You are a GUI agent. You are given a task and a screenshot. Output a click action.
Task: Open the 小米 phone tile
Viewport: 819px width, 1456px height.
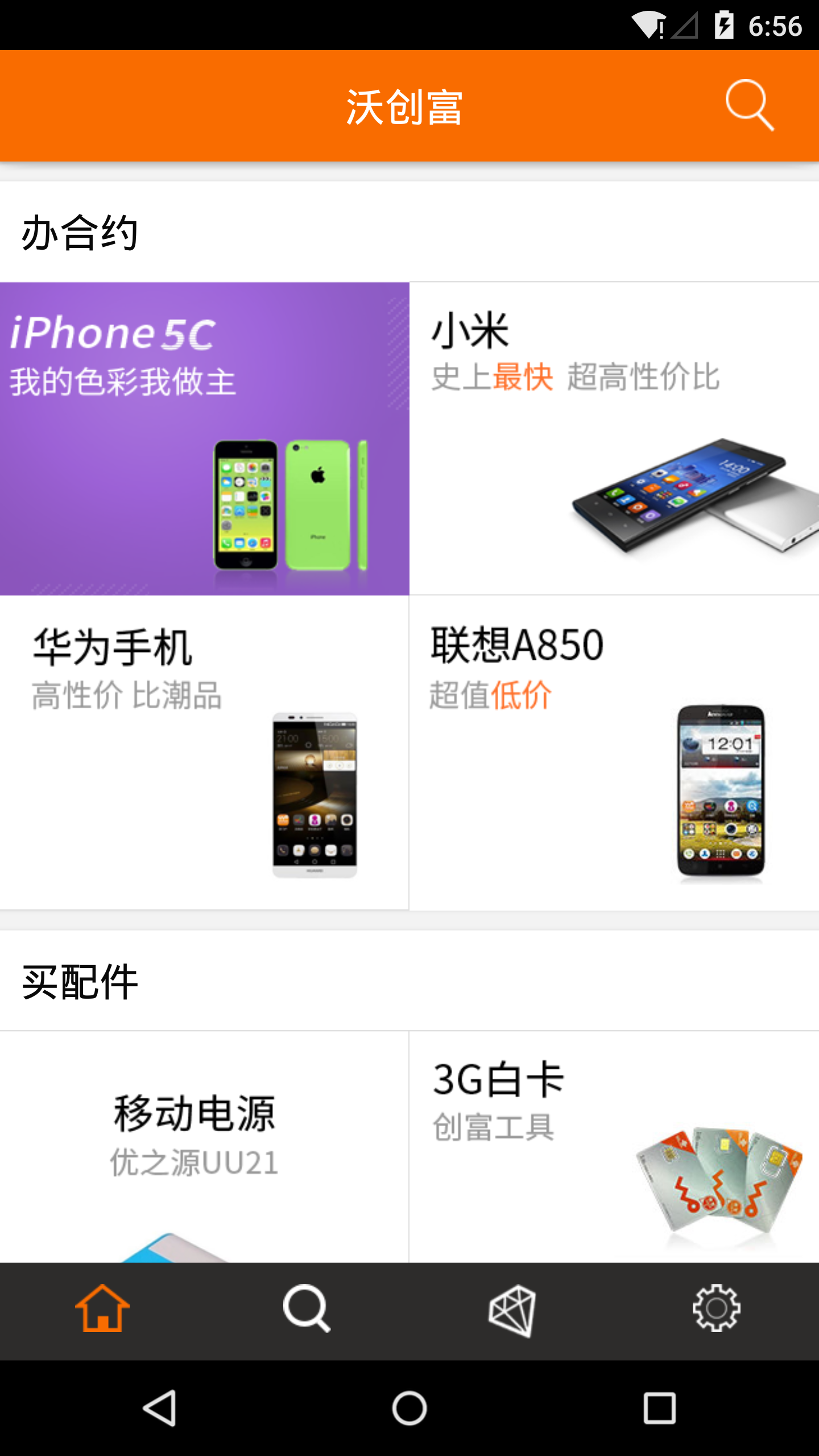[x=614, y=439]
